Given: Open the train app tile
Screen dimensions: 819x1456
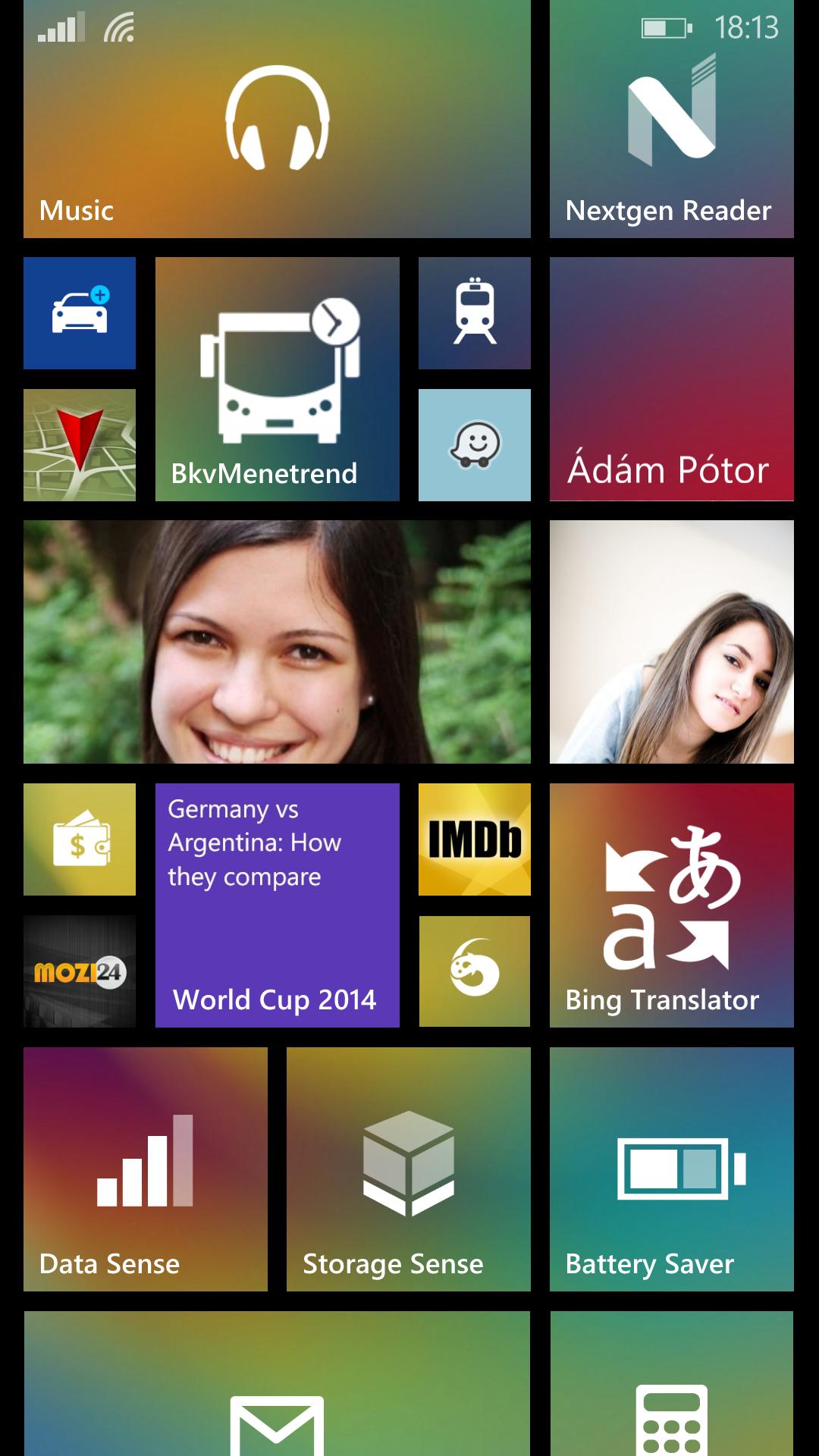Looking at the screenshot, I should coord(475,313).
